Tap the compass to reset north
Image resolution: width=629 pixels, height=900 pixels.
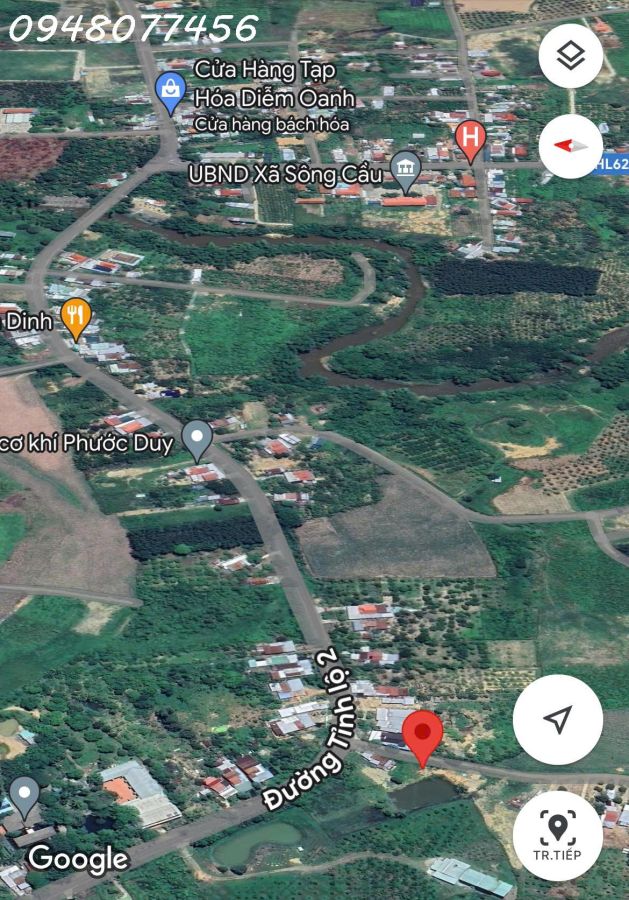point(570,146)
